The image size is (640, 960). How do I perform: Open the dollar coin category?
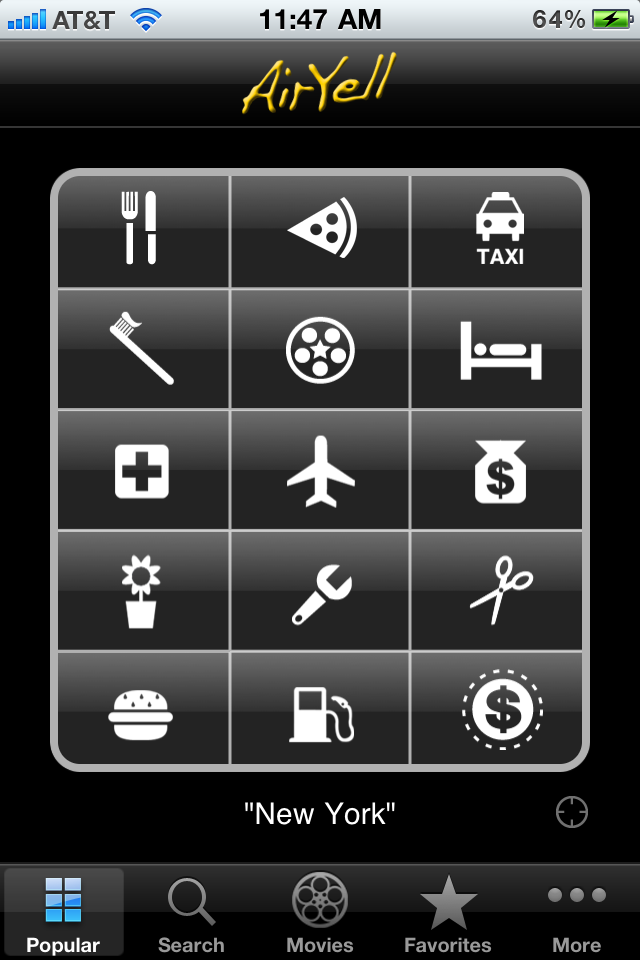(501, 711)
